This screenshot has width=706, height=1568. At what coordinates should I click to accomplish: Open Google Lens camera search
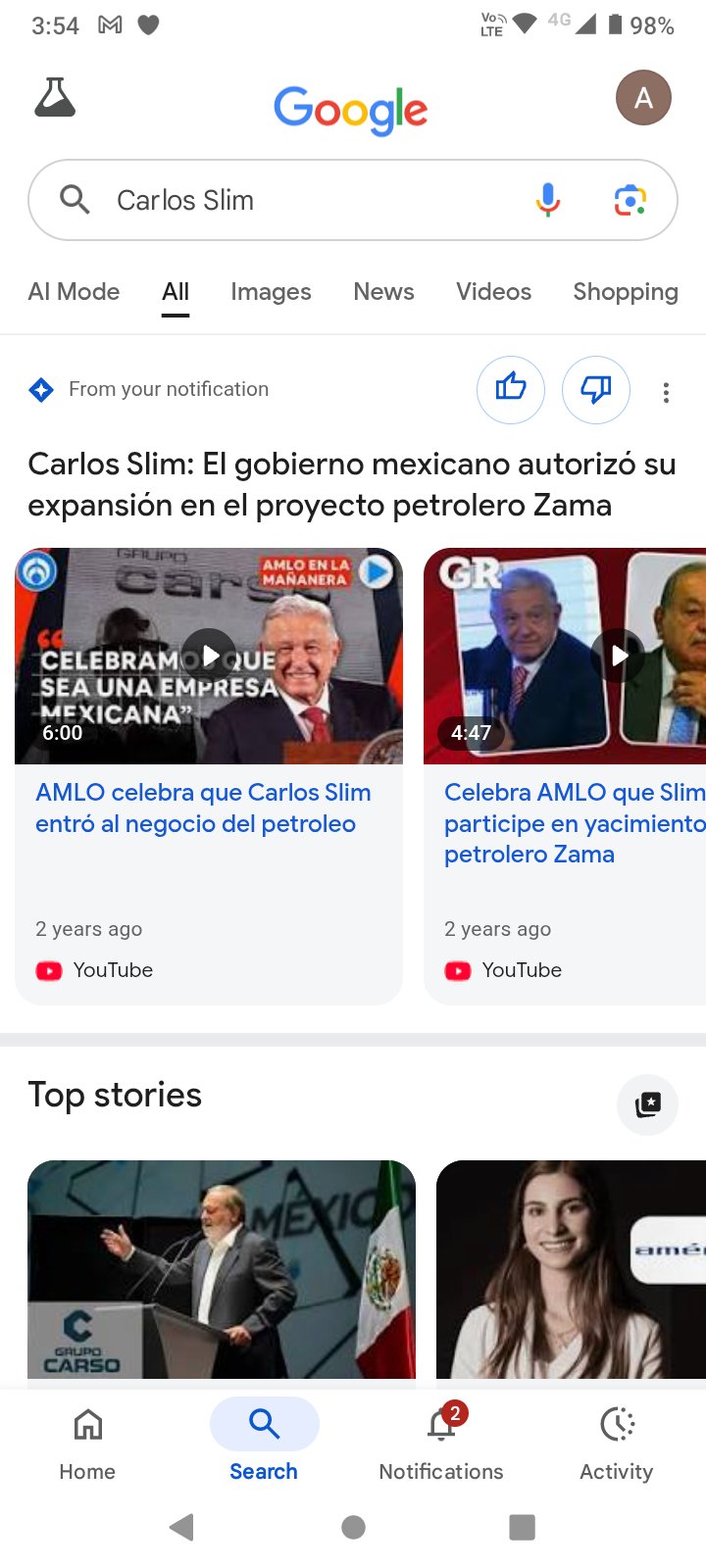pyautogui.click(x=630, y=200)
